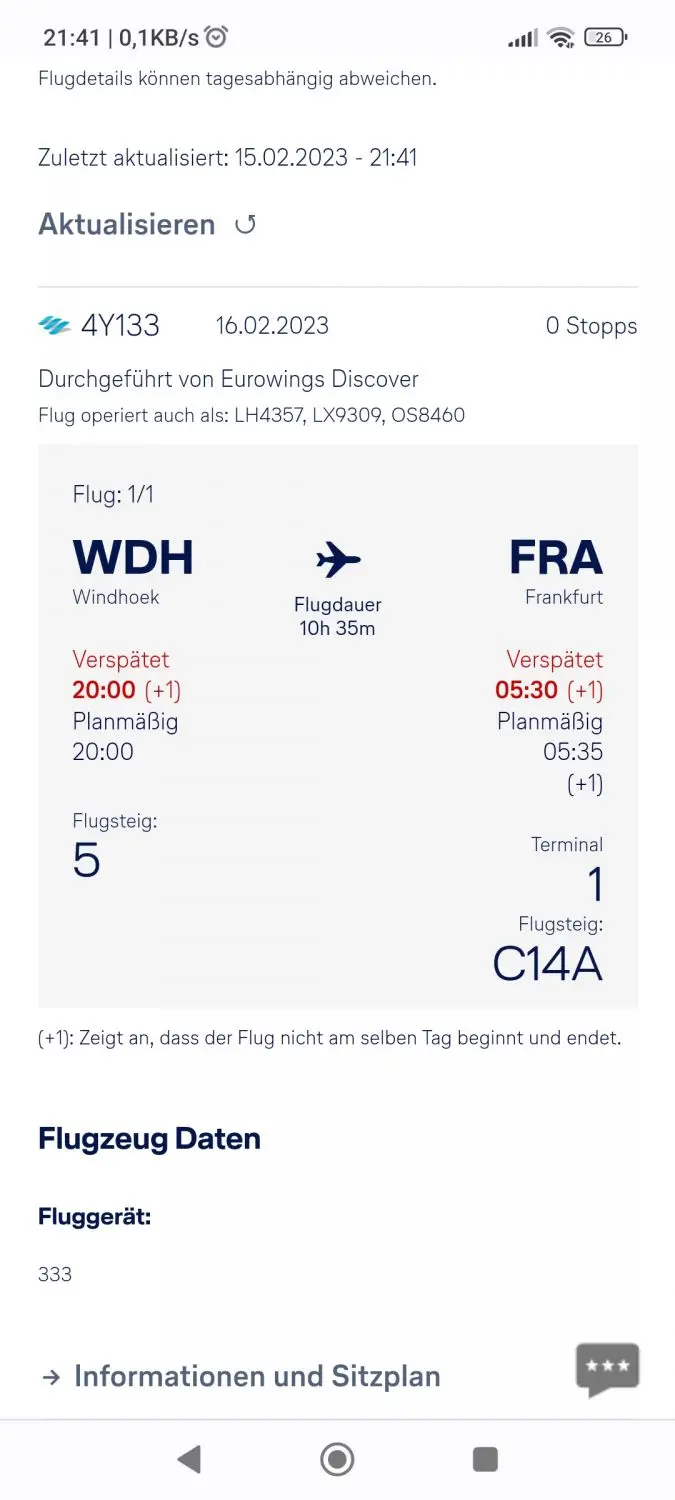Open the chat feedback bubble
Image resolution: width=675 pixels, height=1500 pixels.
coord(607,1369)
